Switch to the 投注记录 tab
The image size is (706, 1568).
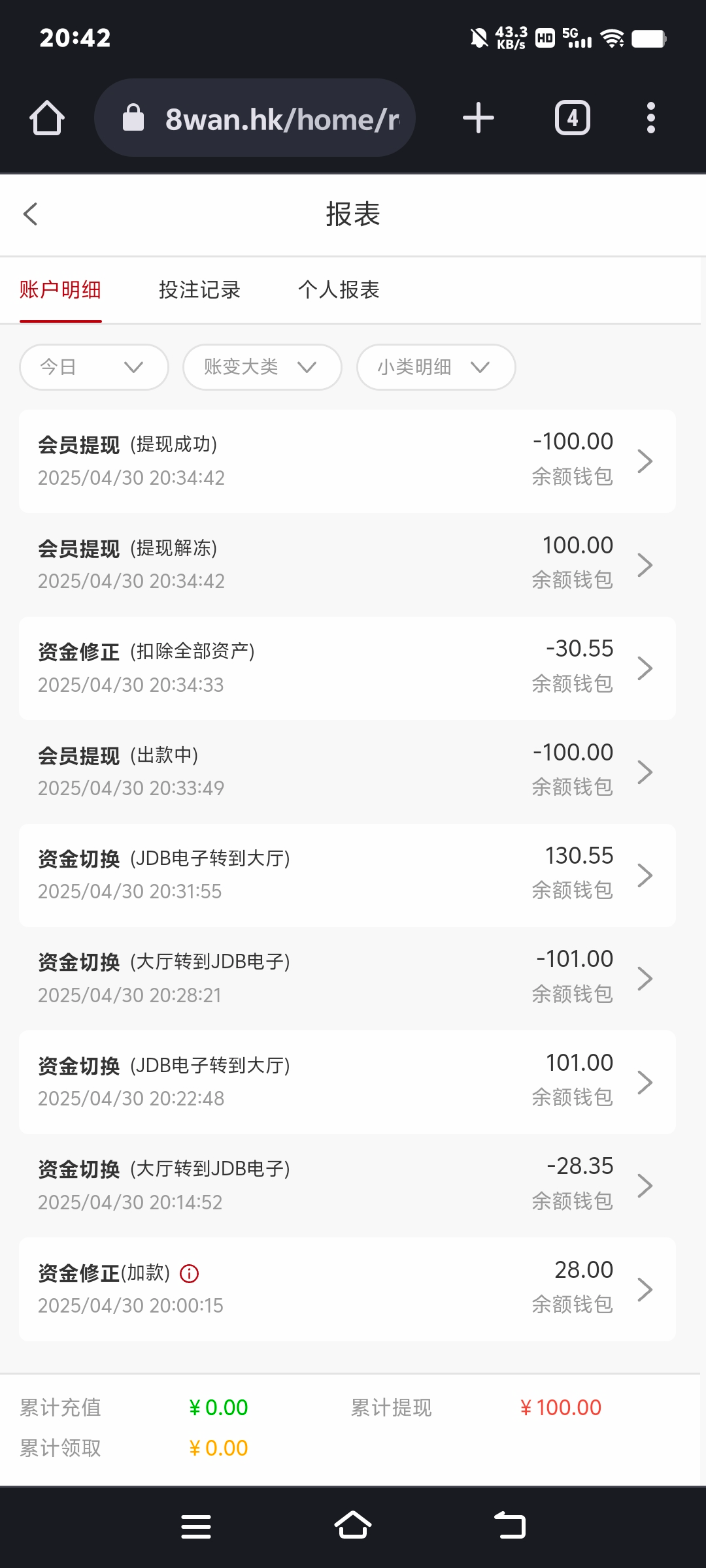point(199,289)
